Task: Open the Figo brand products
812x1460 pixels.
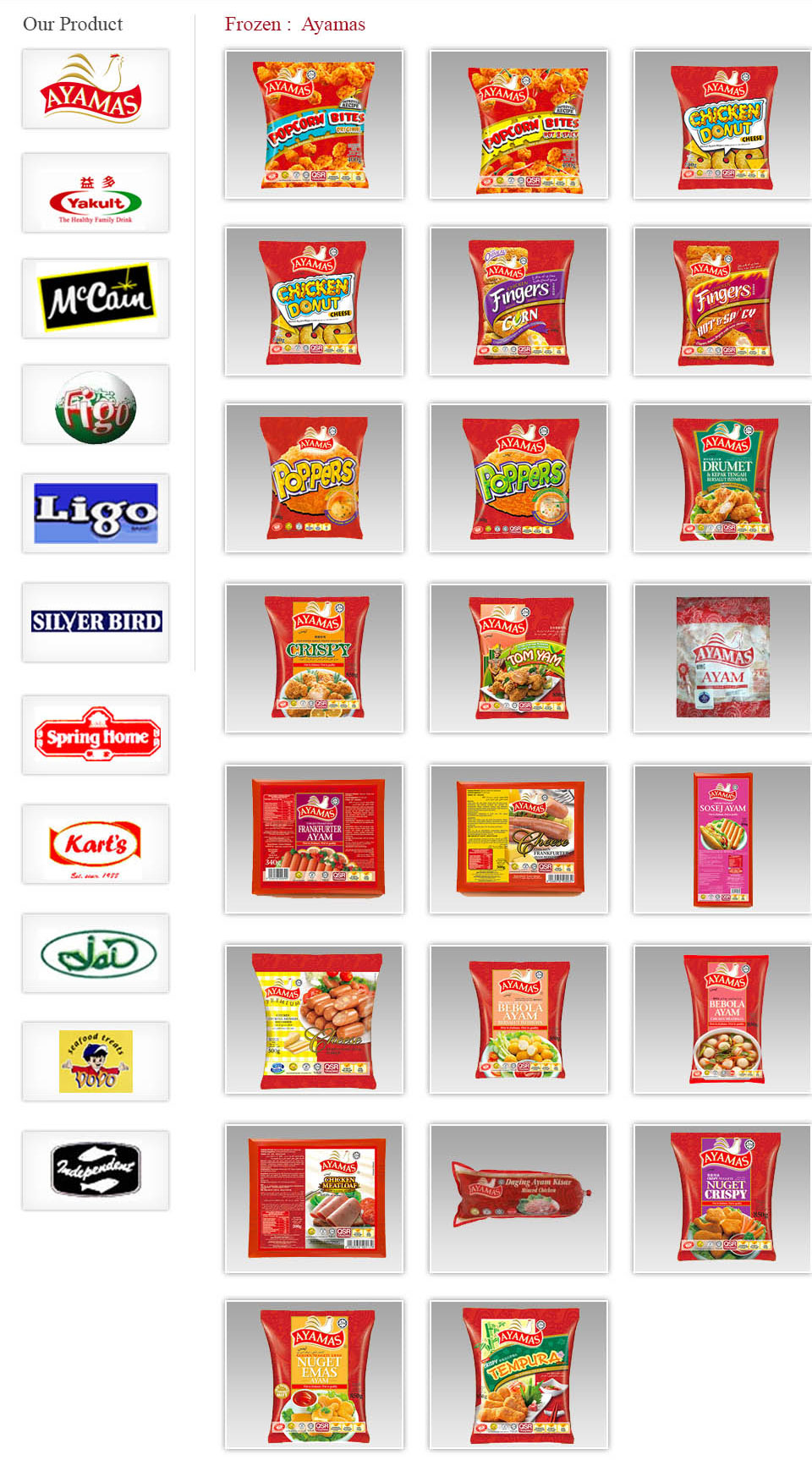Action: (96, 404)
